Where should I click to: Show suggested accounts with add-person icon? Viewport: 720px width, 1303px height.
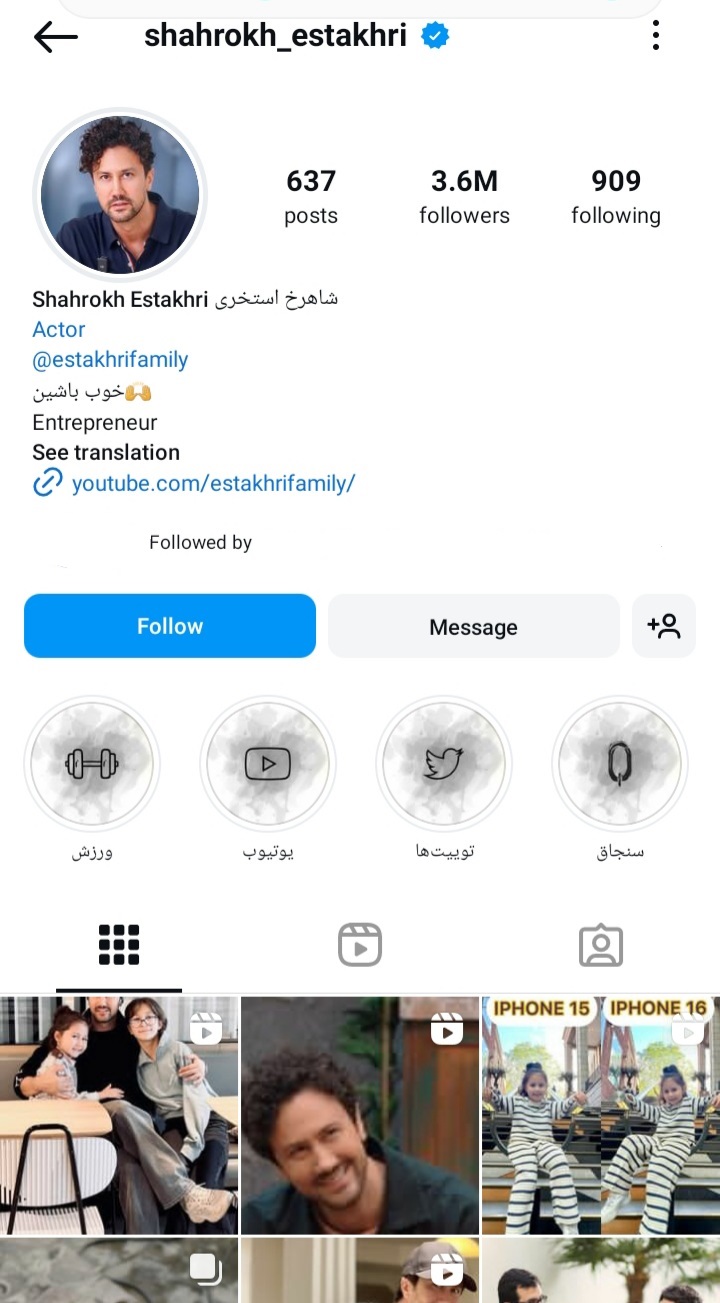[664, 626]
